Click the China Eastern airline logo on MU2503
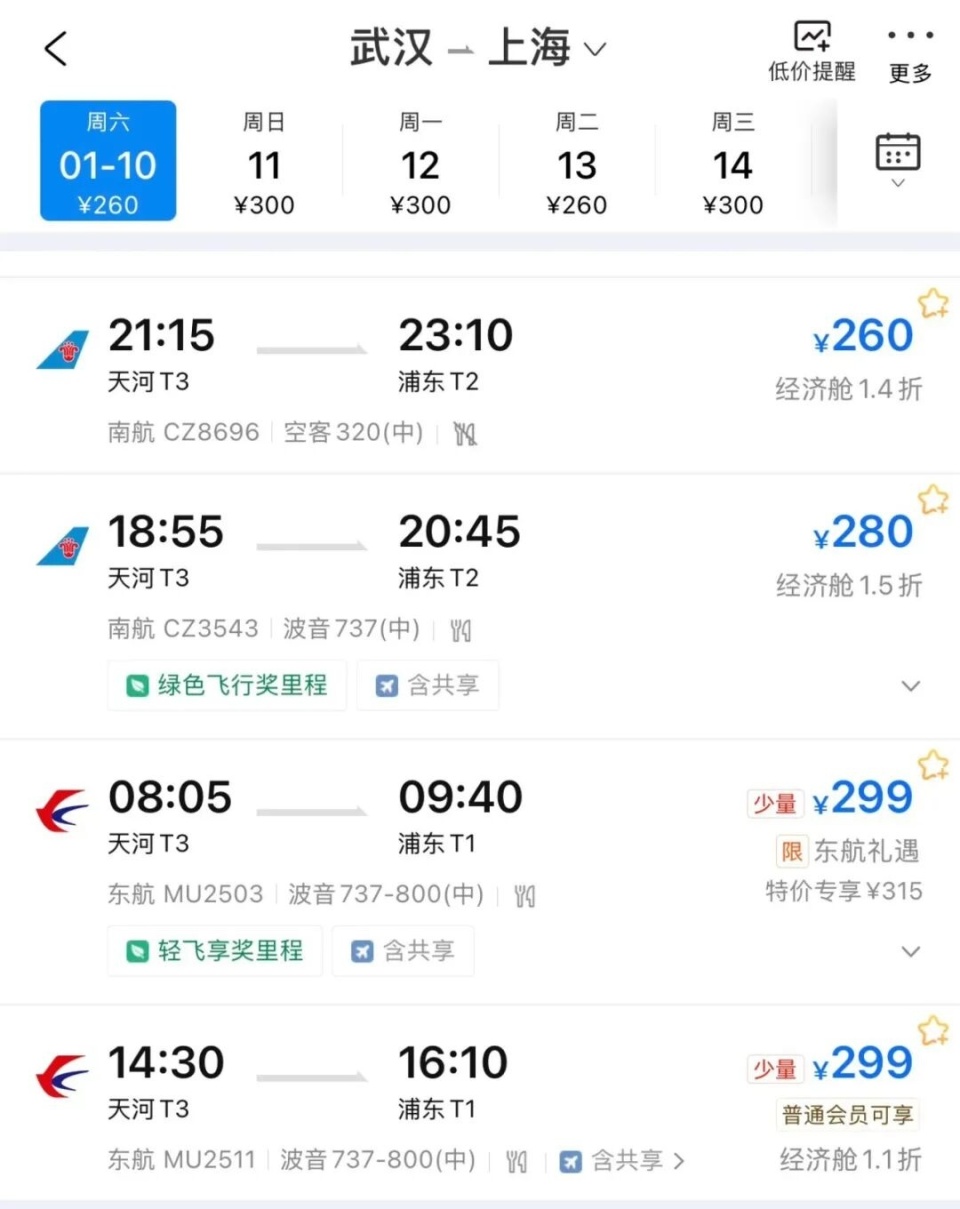Image resolution: width=960 pixels, height=1209 pixels. [x=60, y=810]
